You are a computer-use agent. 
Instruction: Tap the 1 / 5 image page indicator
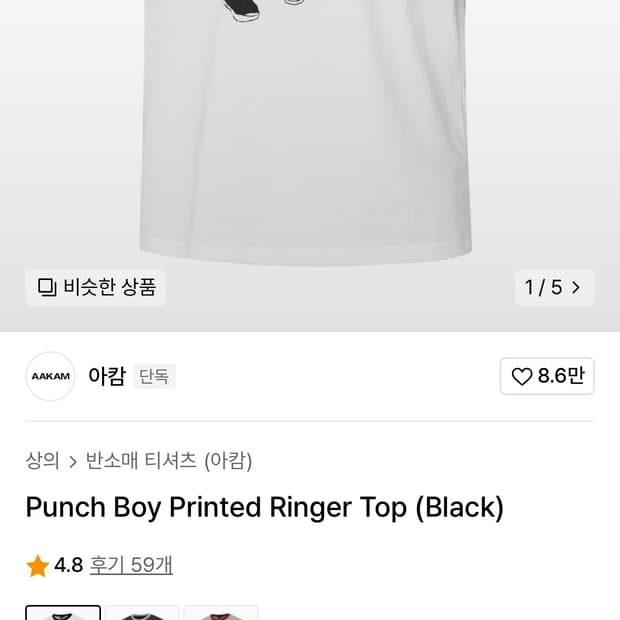(x=554, y=288)
